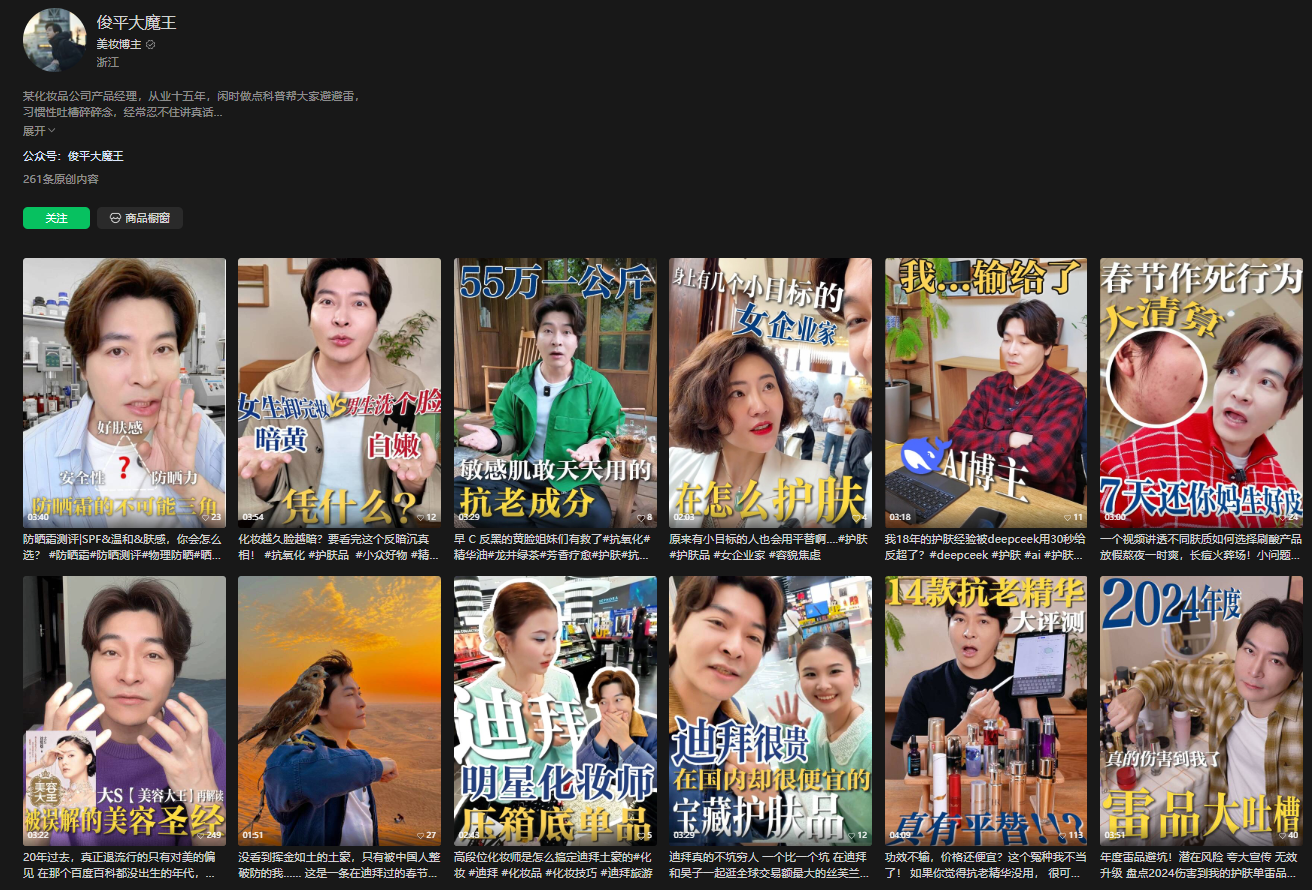Open the 公众号 俊平大魔王 link
The height and width of the screenshot is (890, 1312).
(x=95, y=156)
